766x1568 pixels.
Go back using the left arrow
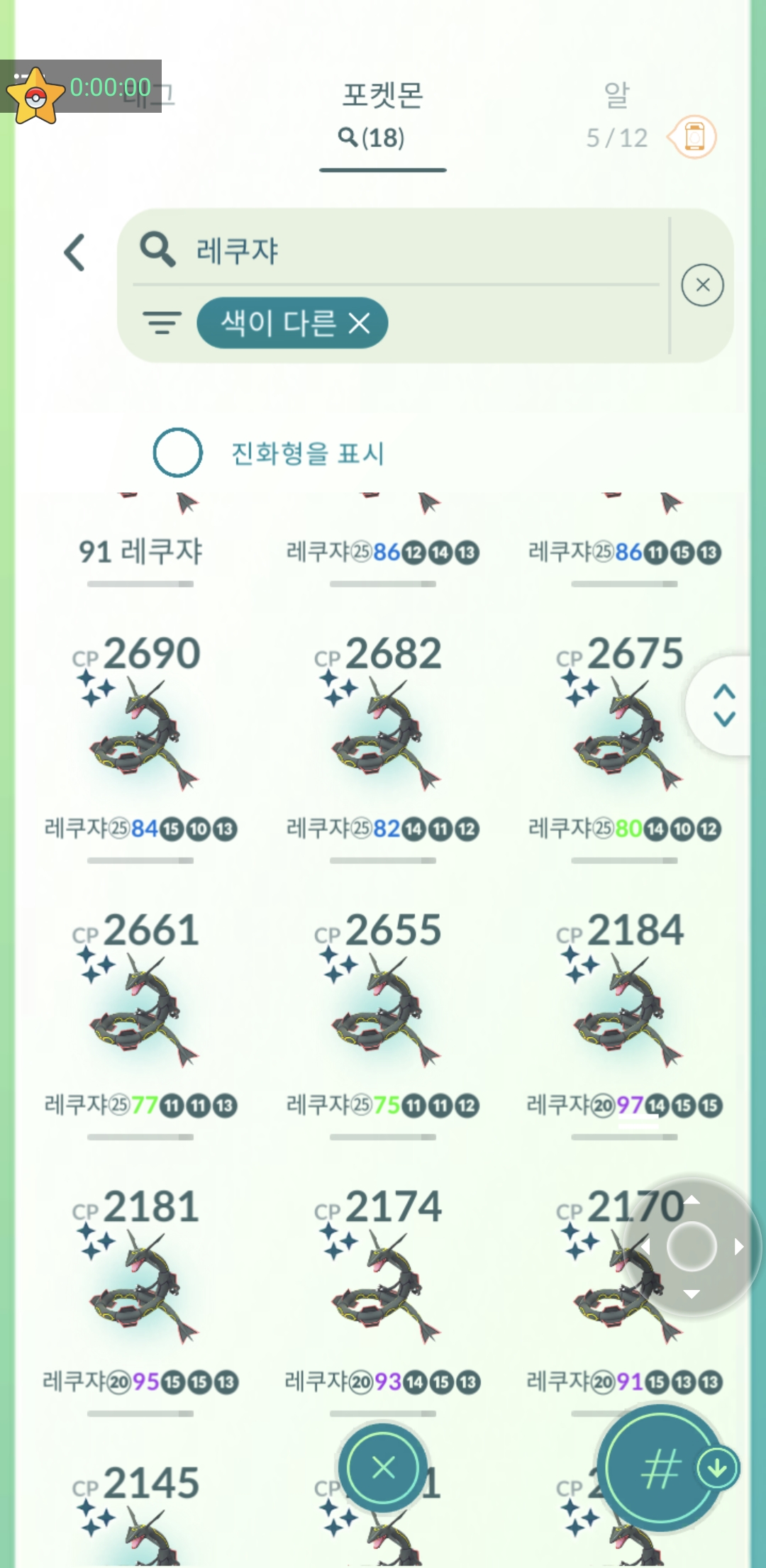(x=75, y=252)
